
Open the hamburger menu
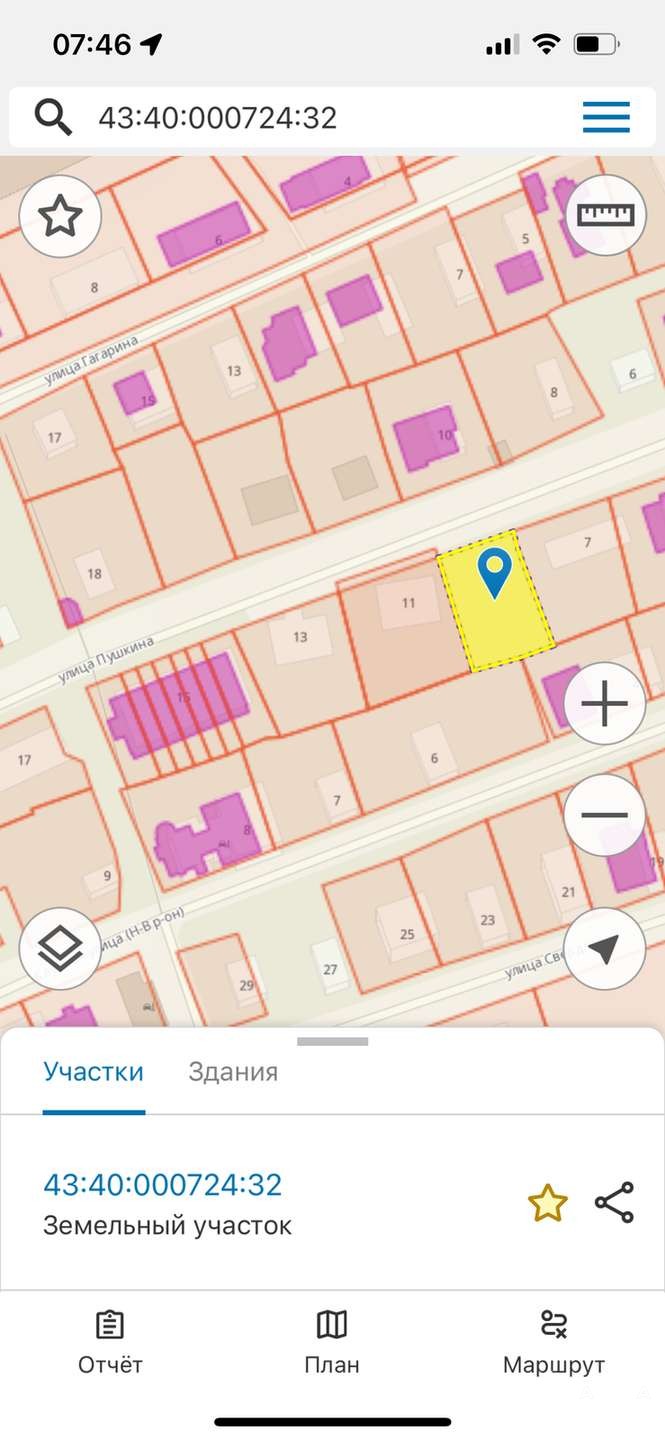tap(606, 118)
